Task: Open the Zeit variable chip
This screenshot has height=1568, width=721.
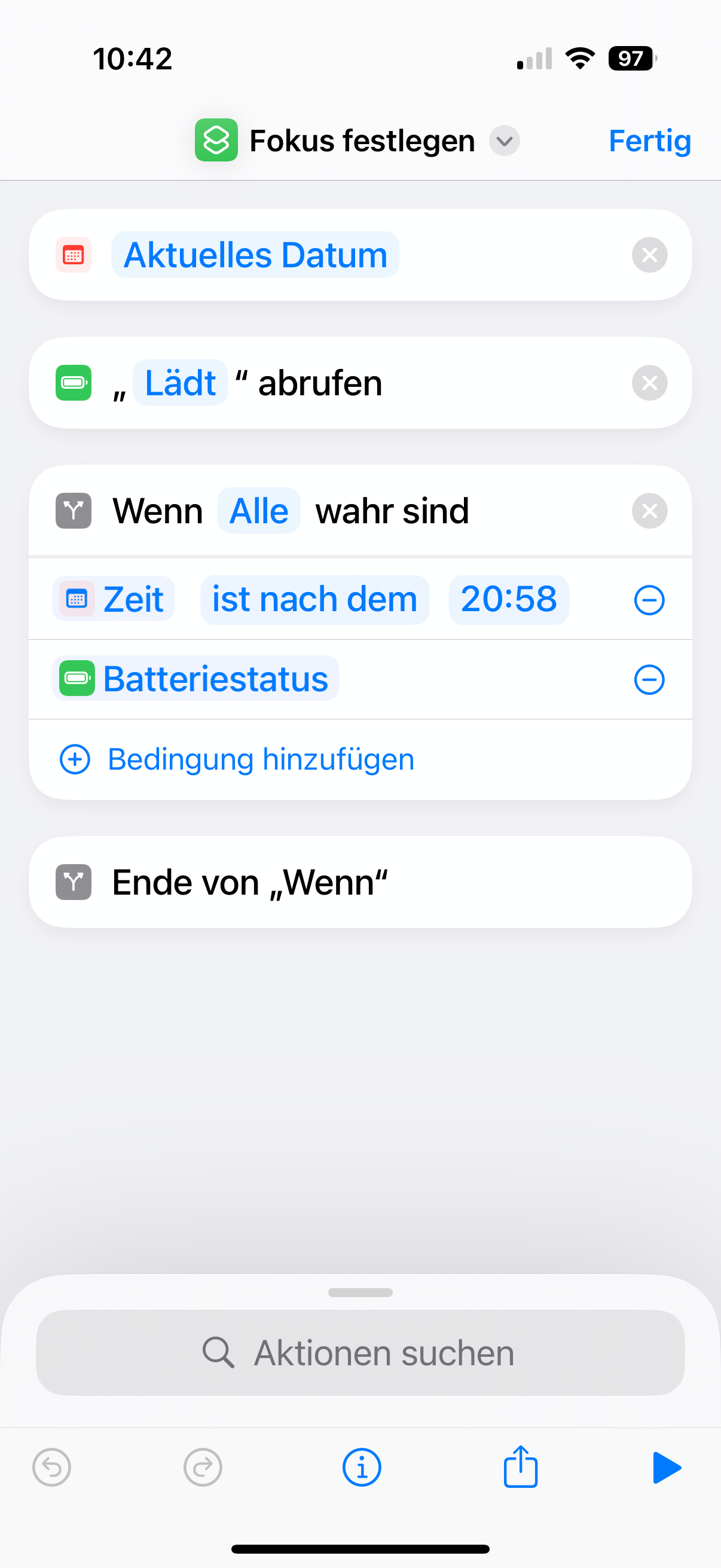Action: coord(114,600)
